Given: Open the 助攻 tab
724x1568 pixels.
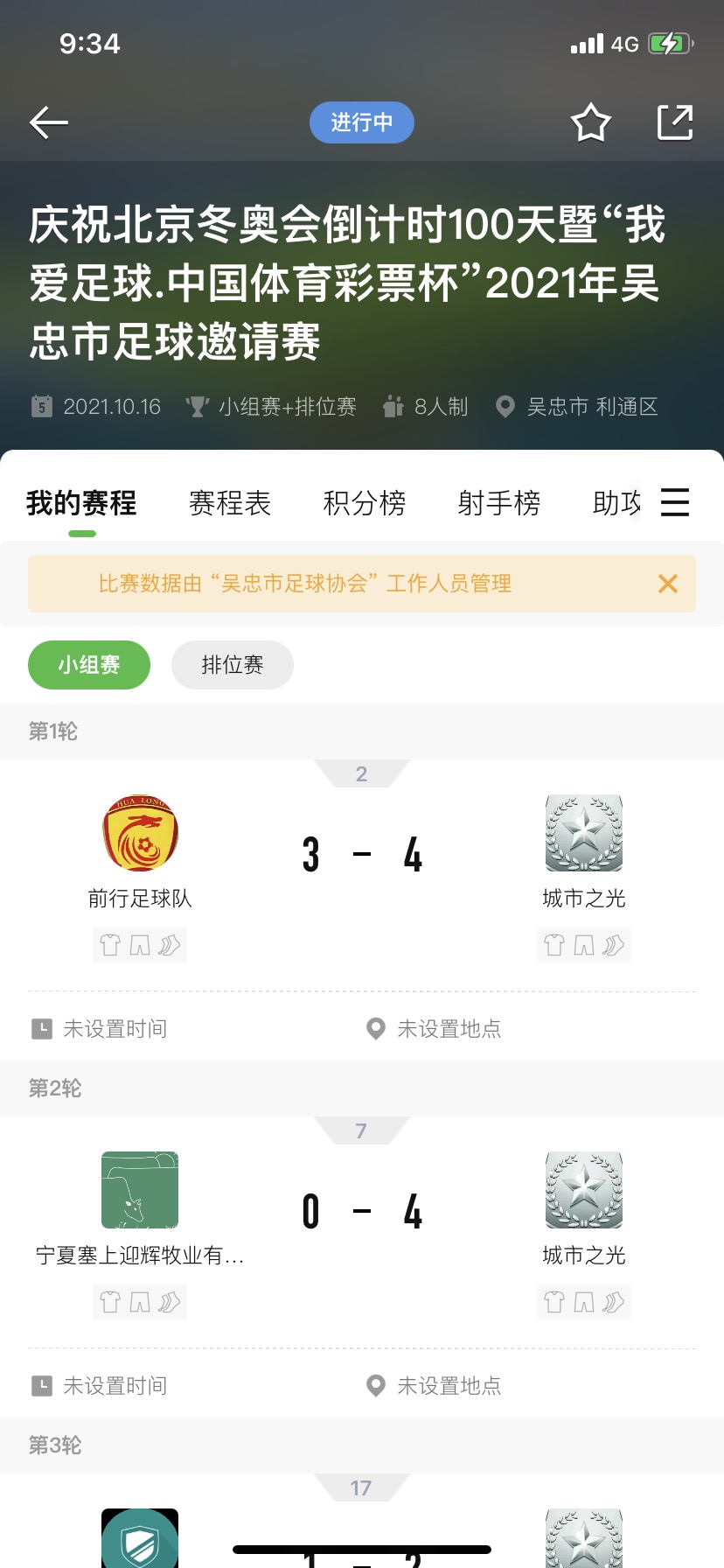Looking at the screenshot, I should click(616, 503).
